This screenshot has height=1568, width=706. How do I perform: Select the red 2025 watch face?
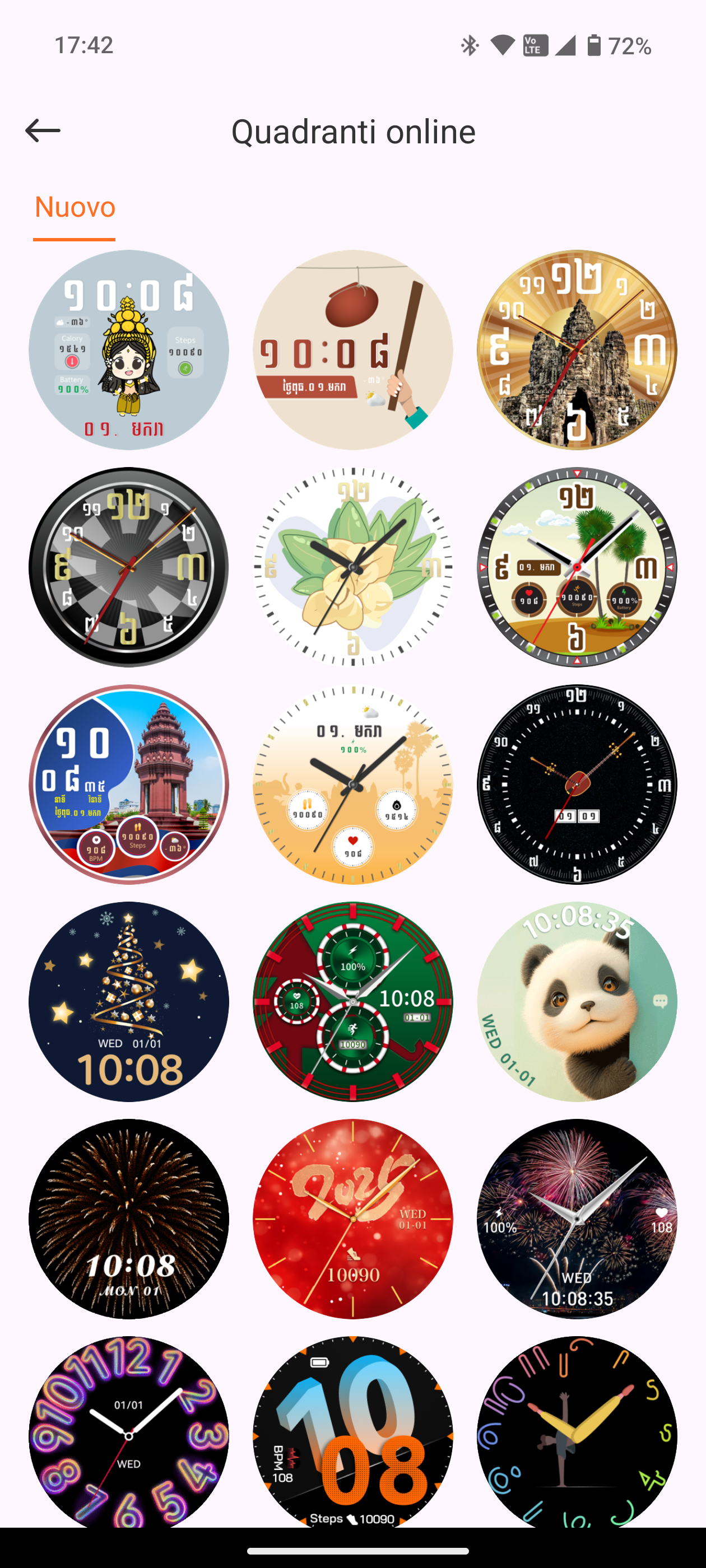point(352,1219)
